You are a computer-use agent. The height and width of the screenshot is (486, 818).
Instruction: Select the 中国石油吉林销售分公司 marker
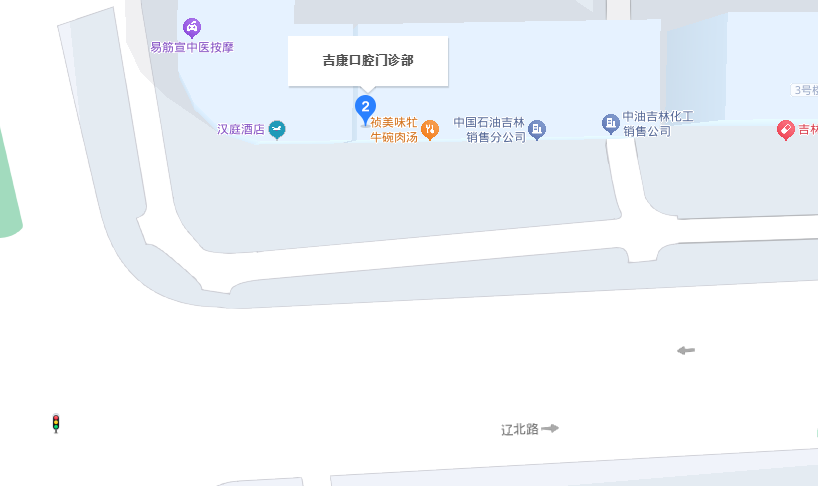coord(537,129)
